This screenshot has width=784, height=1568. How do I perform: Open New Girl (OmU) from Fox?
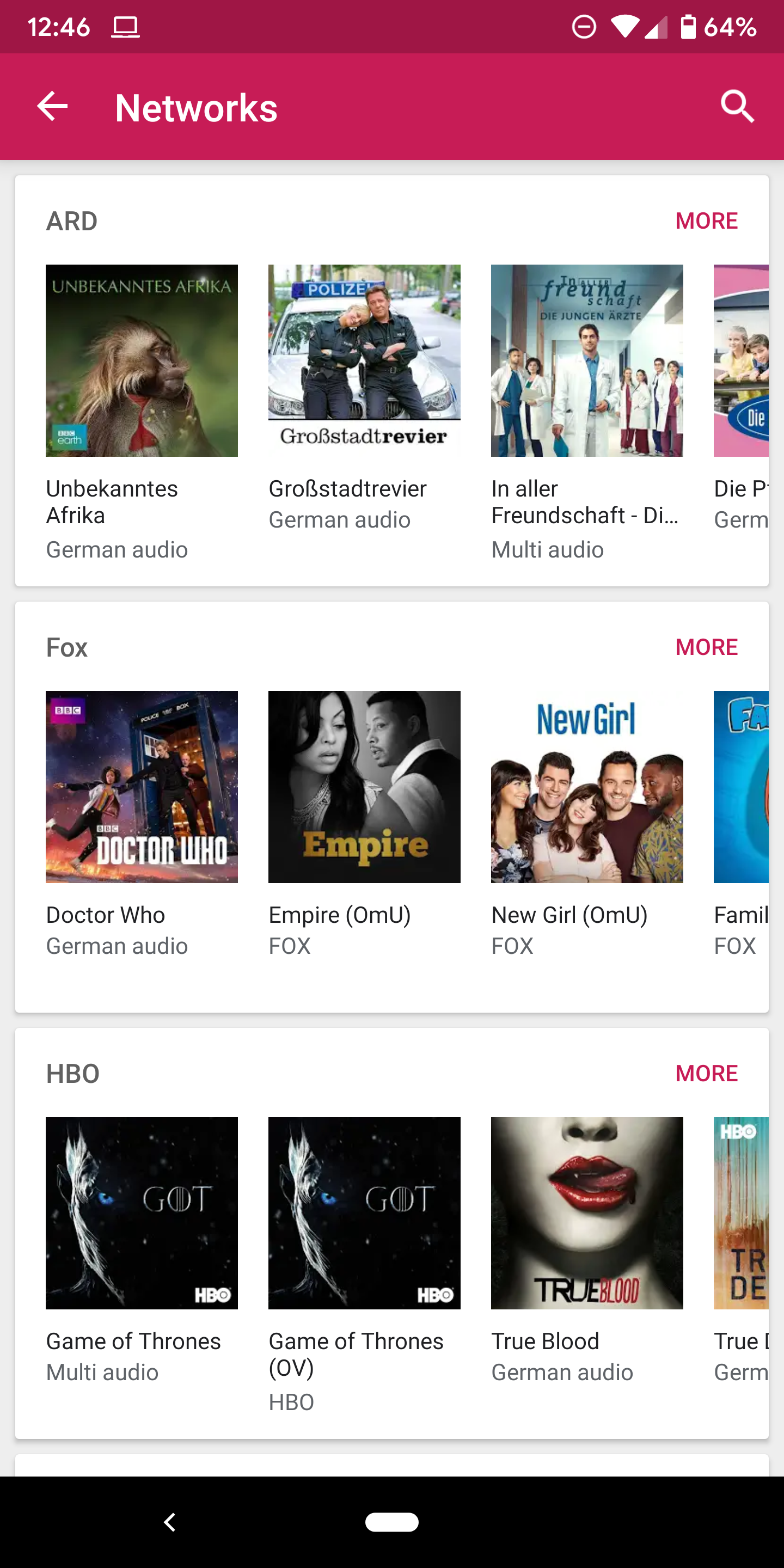586,787
